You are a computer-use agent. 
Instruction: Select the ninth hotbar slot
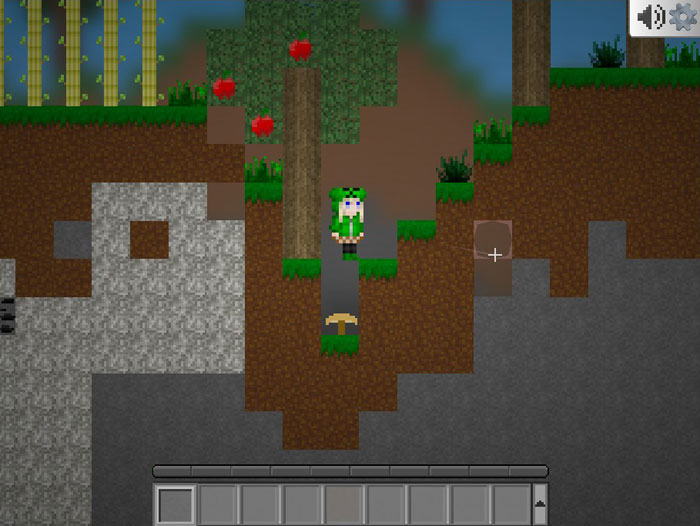511,504
